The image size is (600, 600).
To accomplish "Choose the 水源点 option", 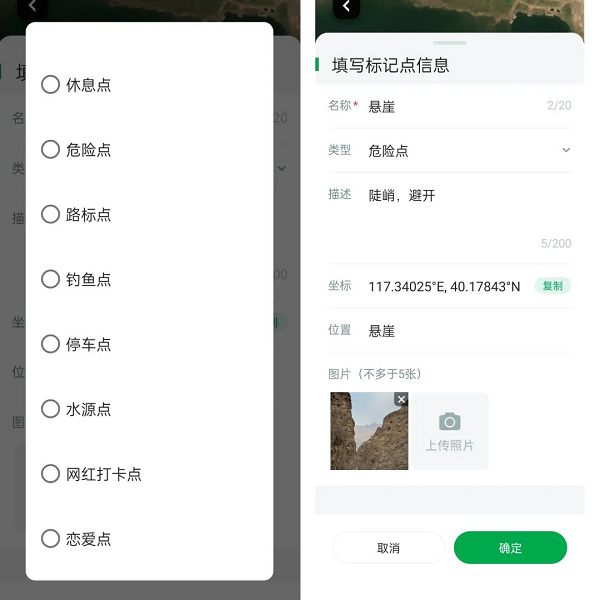I will pyautogui.click(x=51, y=409).
